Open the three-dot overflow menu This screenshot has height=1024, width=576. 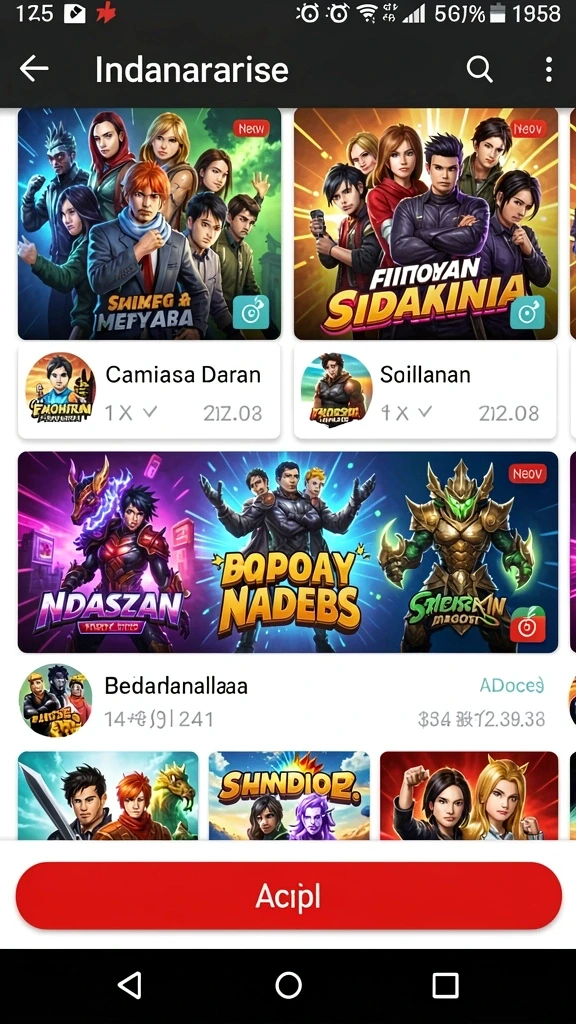pyautogui.click(x=549, y=69)
